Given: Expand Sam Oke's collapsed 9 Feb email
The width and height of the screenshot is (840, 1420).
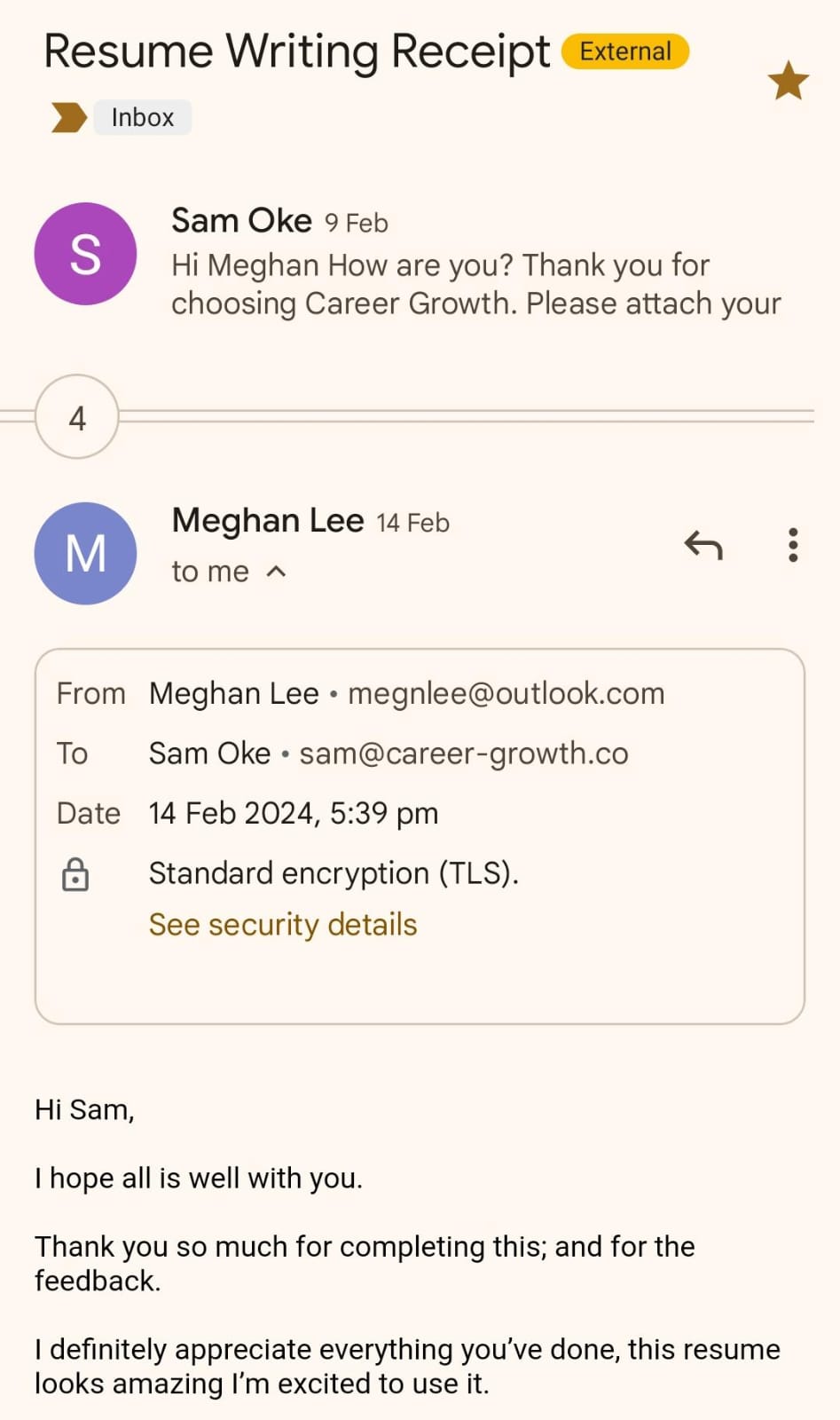Looking at the screenshot, I should pyautogui.click(x=475, y=264).
